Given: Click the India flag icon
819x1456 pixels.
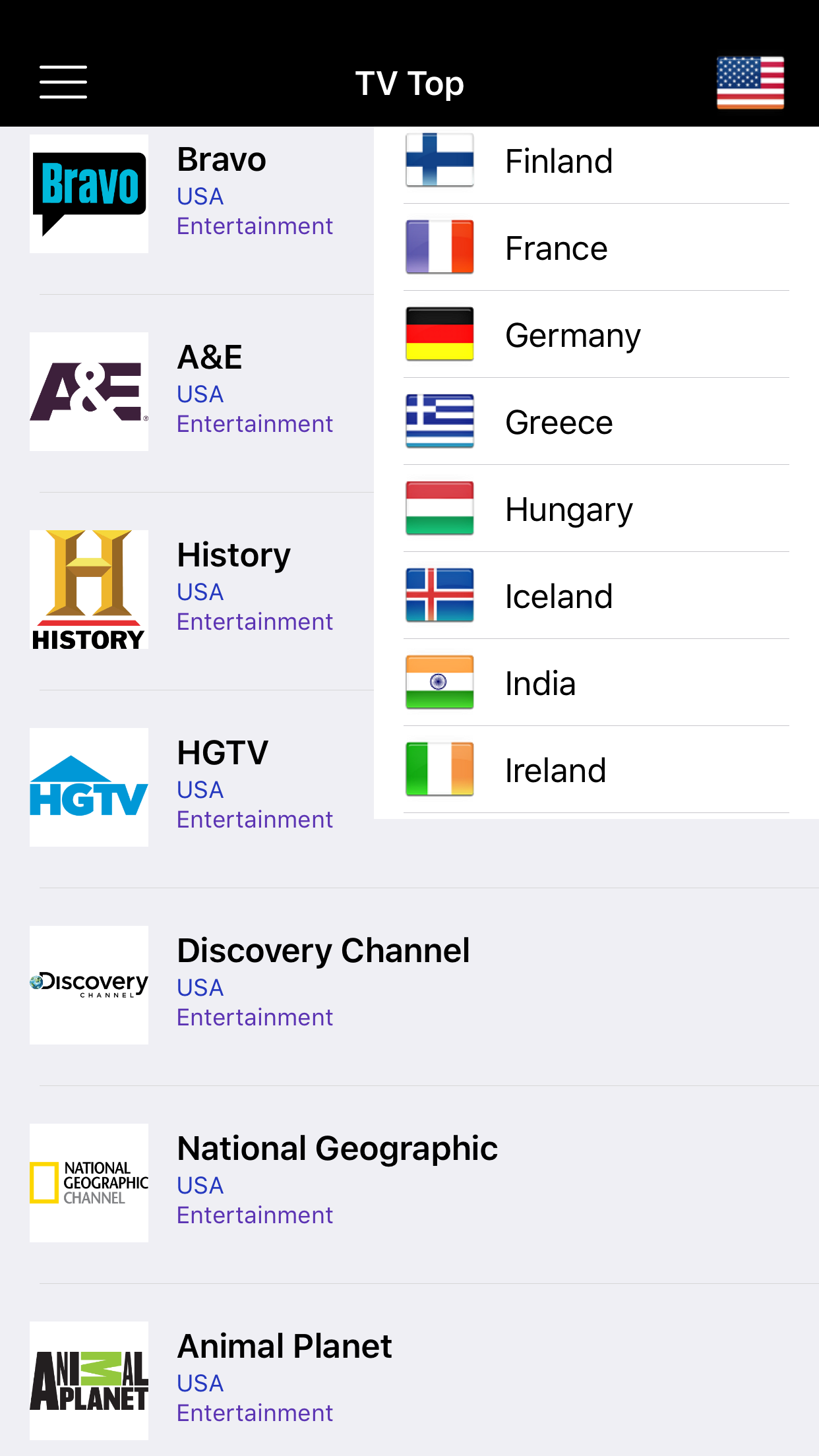Looking at the screenshot, I should [439, 682].
